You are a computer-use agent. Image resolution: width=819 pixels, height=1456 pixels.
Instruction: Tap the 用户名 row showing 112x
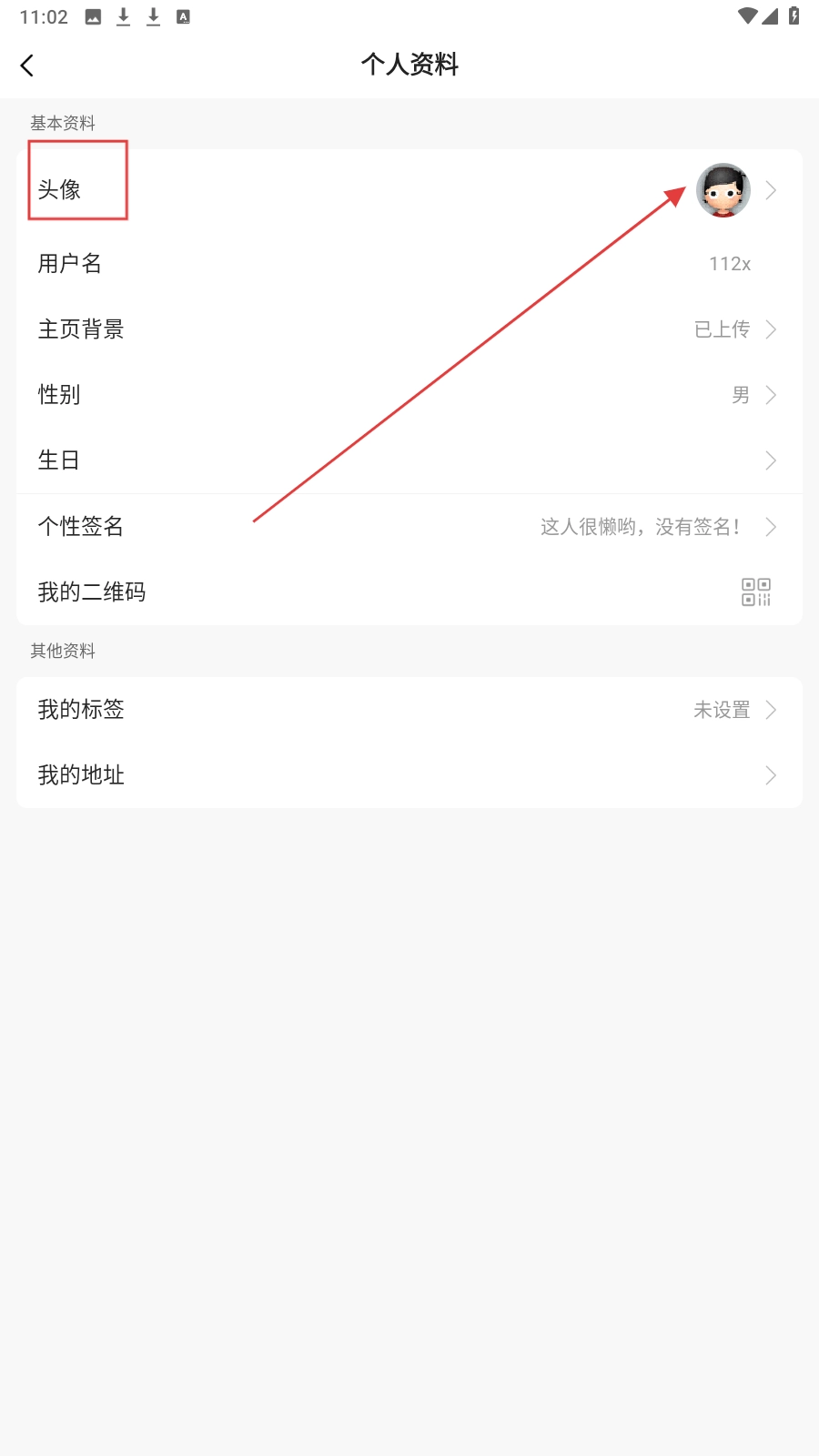(409, 263)
